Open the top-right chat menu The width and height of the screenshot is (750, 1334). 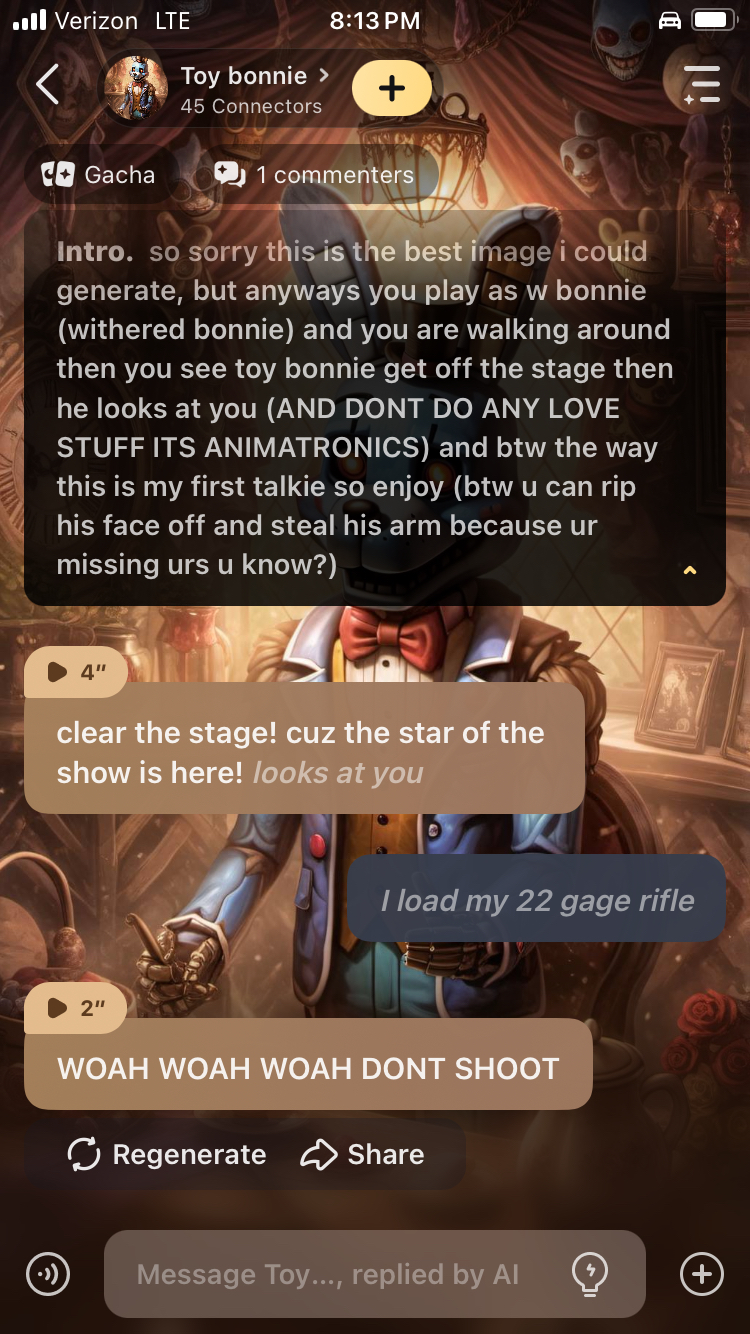(x=701, y=86)
